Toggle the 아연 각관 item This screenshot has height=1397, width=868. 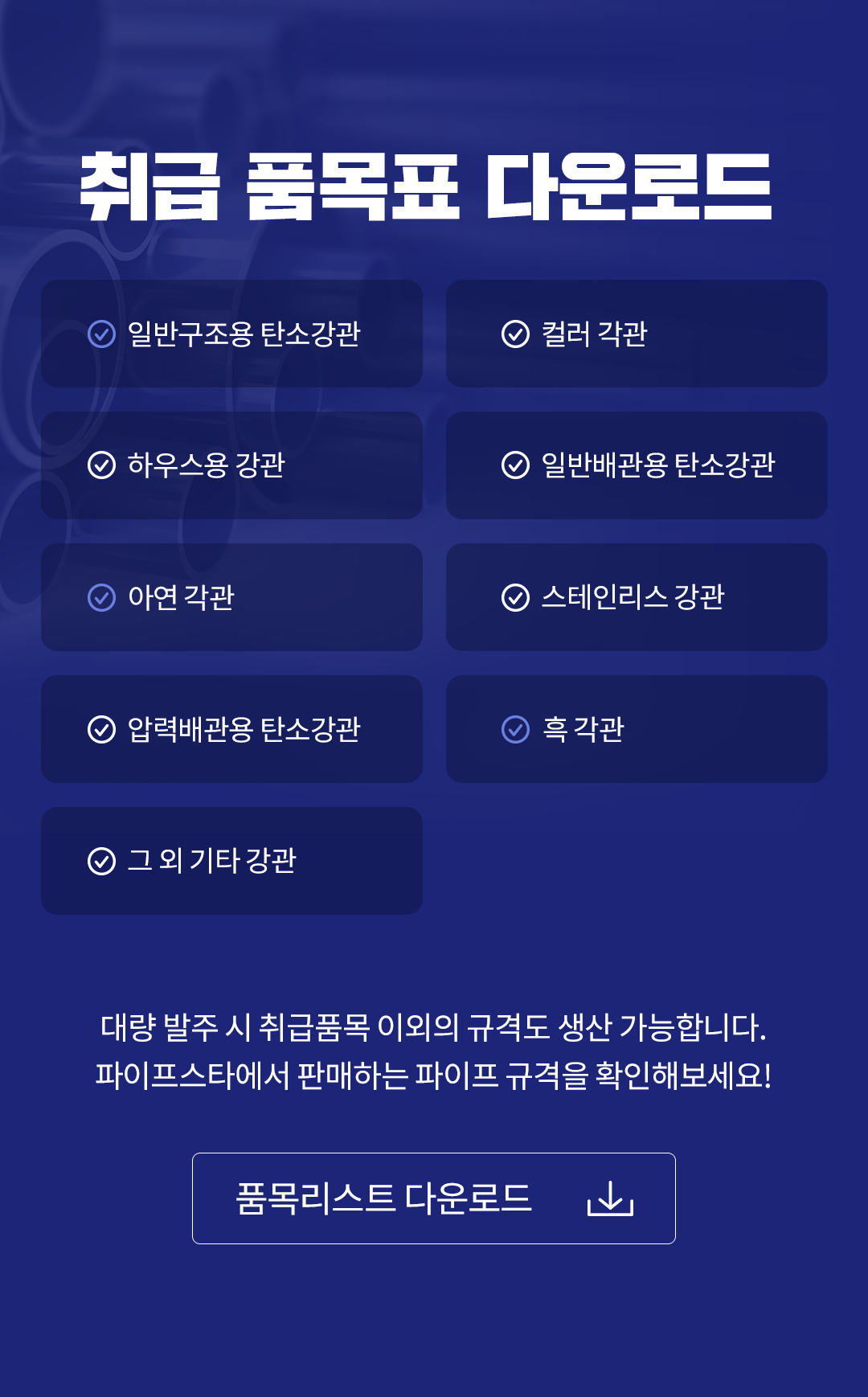click(231, 597)
